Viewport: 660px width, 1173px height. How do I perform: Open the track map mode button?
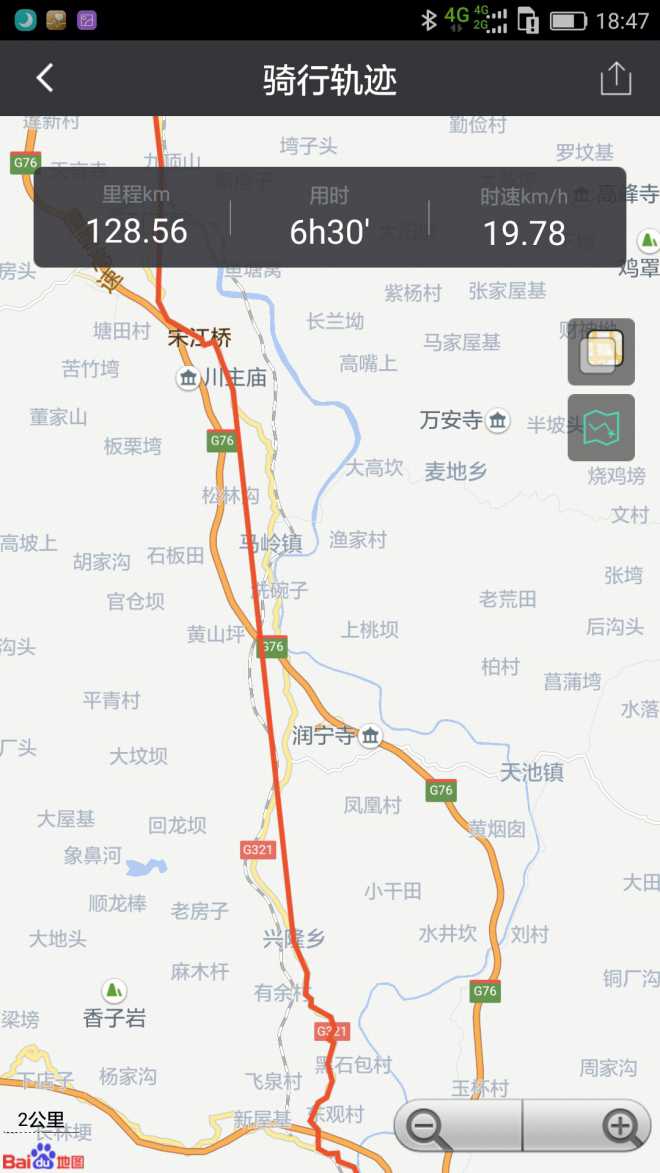(601, 428)
